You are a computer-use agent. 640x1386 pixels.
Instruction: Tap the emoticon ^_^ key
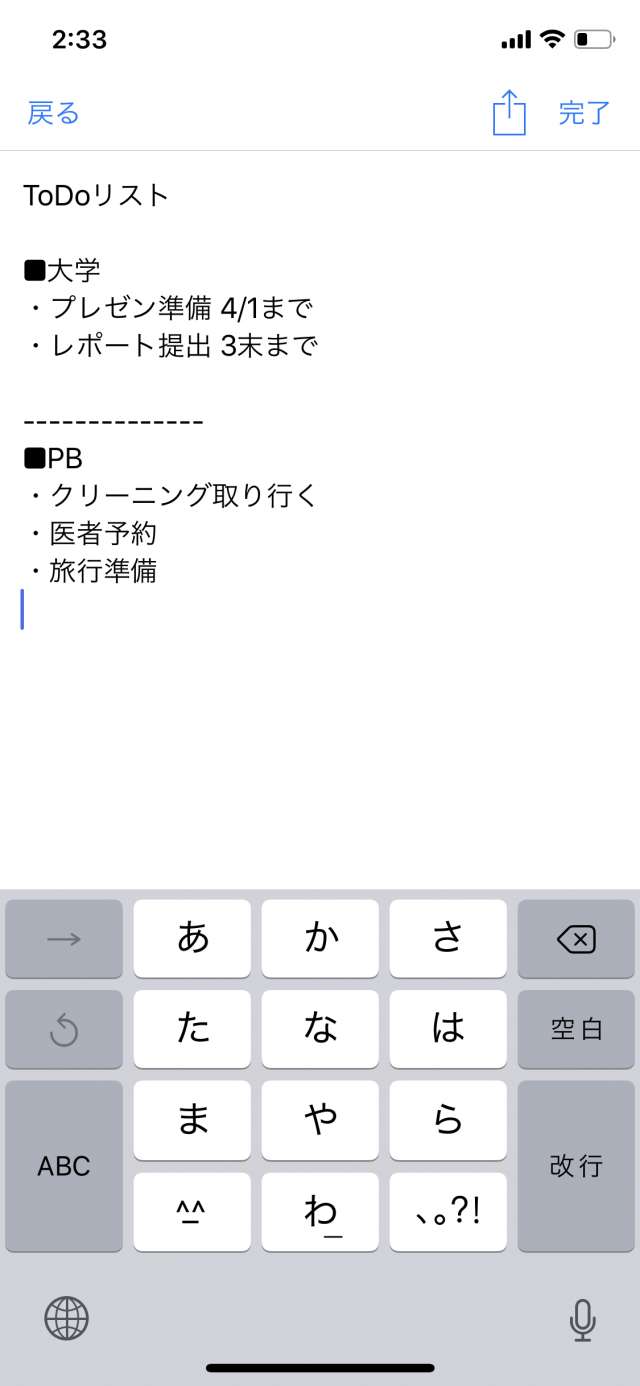pos(192,1211)
